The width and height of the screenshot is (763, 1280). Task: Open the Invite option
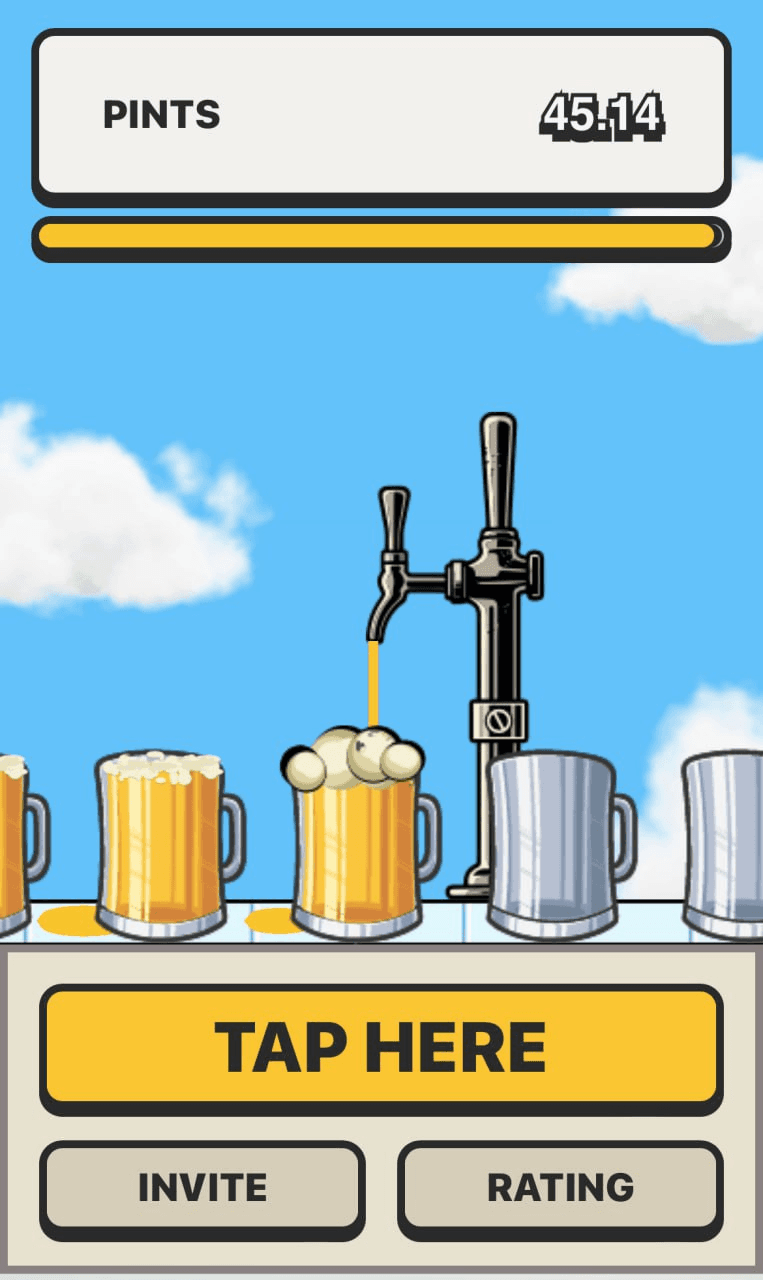point(202,1187)
